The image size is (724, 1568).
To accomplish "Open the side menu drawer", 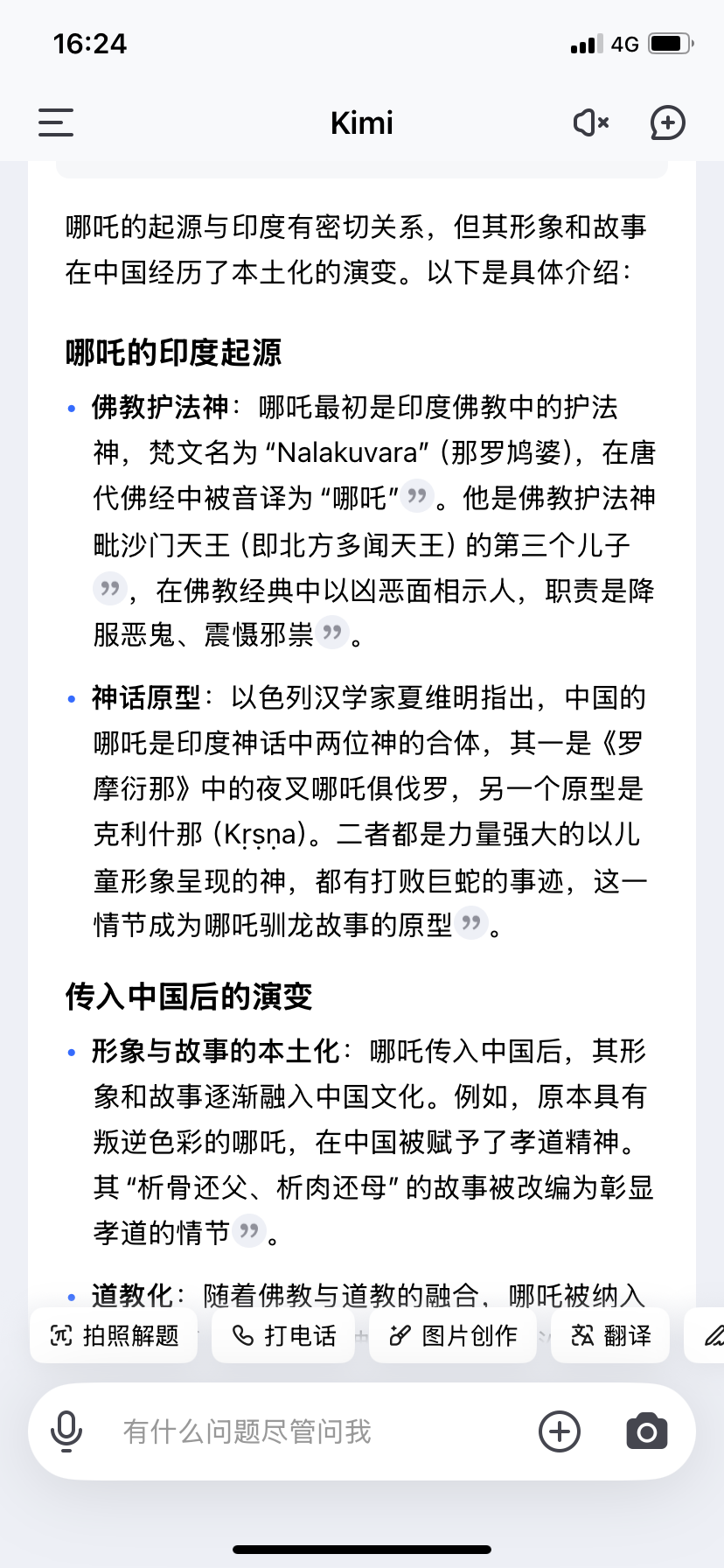I will 56,122.
